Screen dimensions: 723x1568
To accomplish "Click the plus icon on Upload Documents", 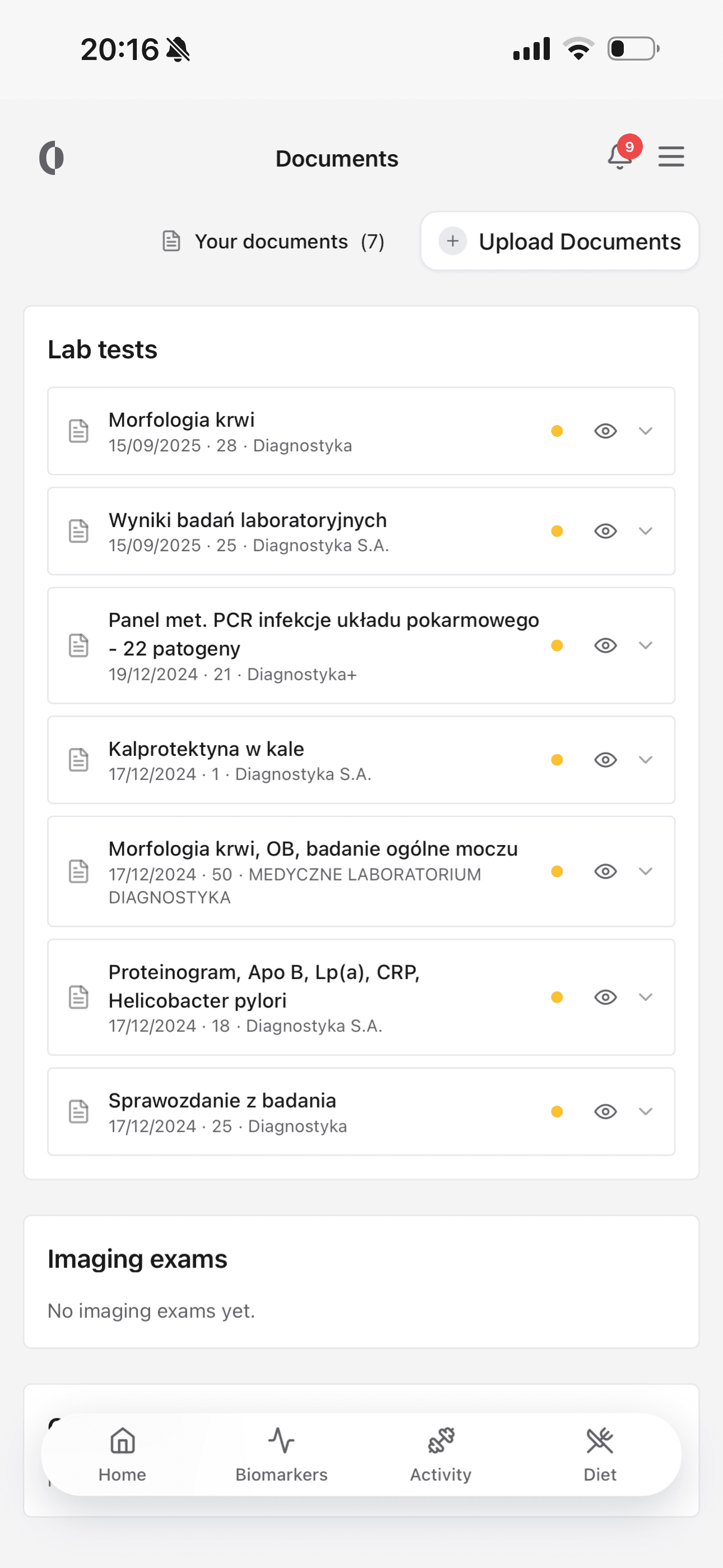I will coord(452,241).
